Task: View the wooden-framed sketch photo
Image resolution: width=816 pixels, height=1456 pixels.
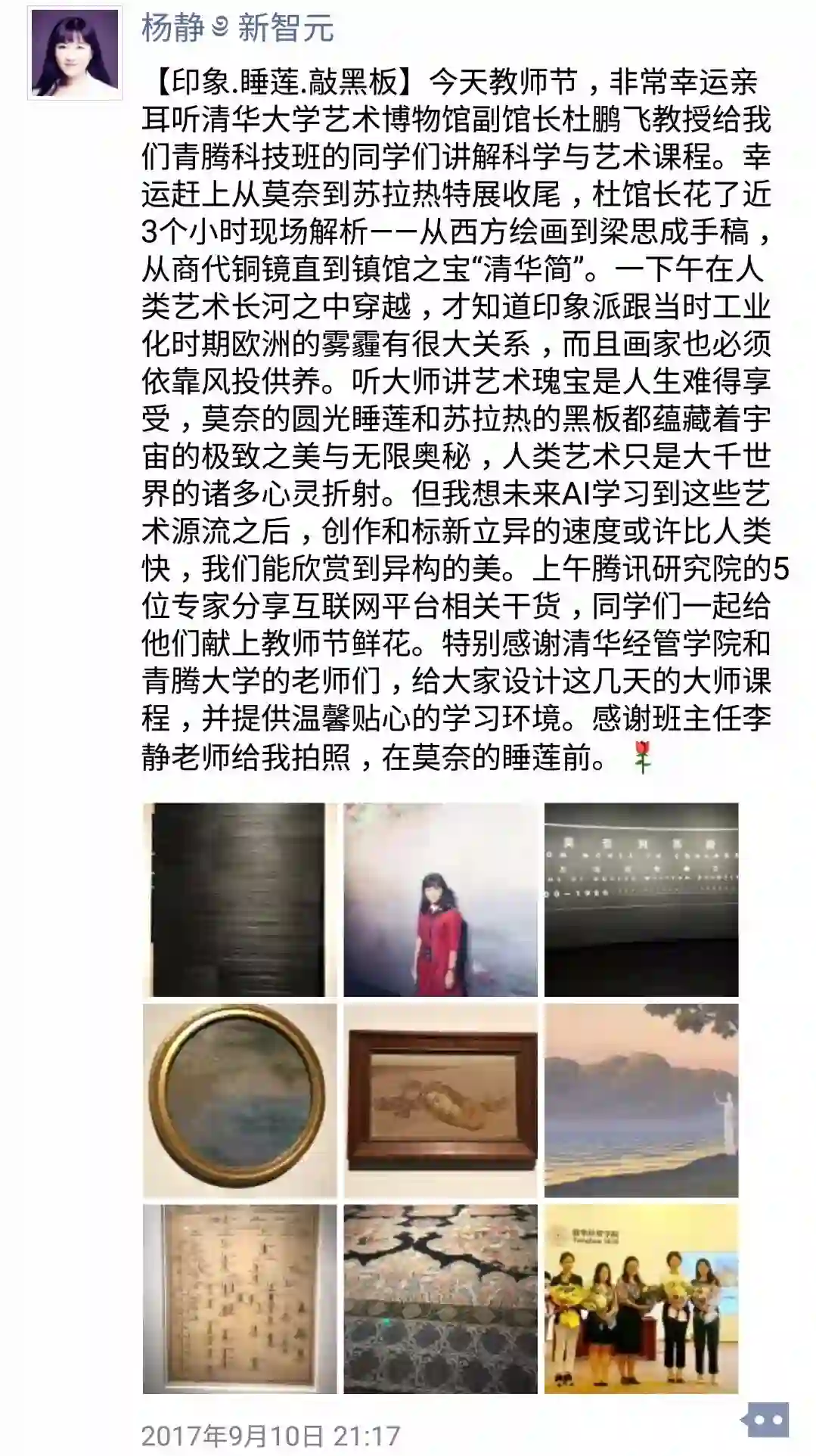Action: 440,1101
